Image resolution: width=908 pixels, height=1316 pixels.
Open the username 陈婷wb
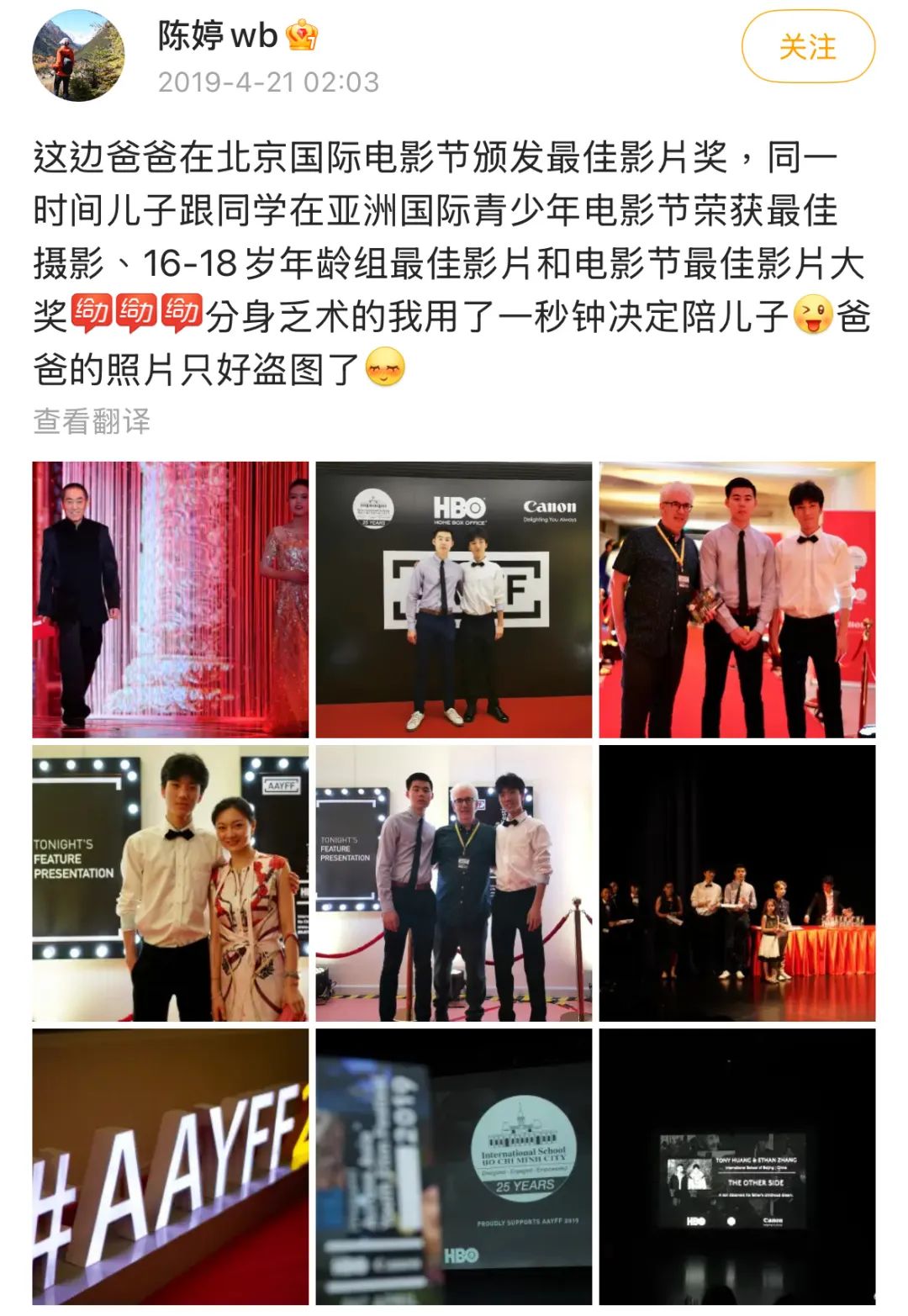click(217, 36)
